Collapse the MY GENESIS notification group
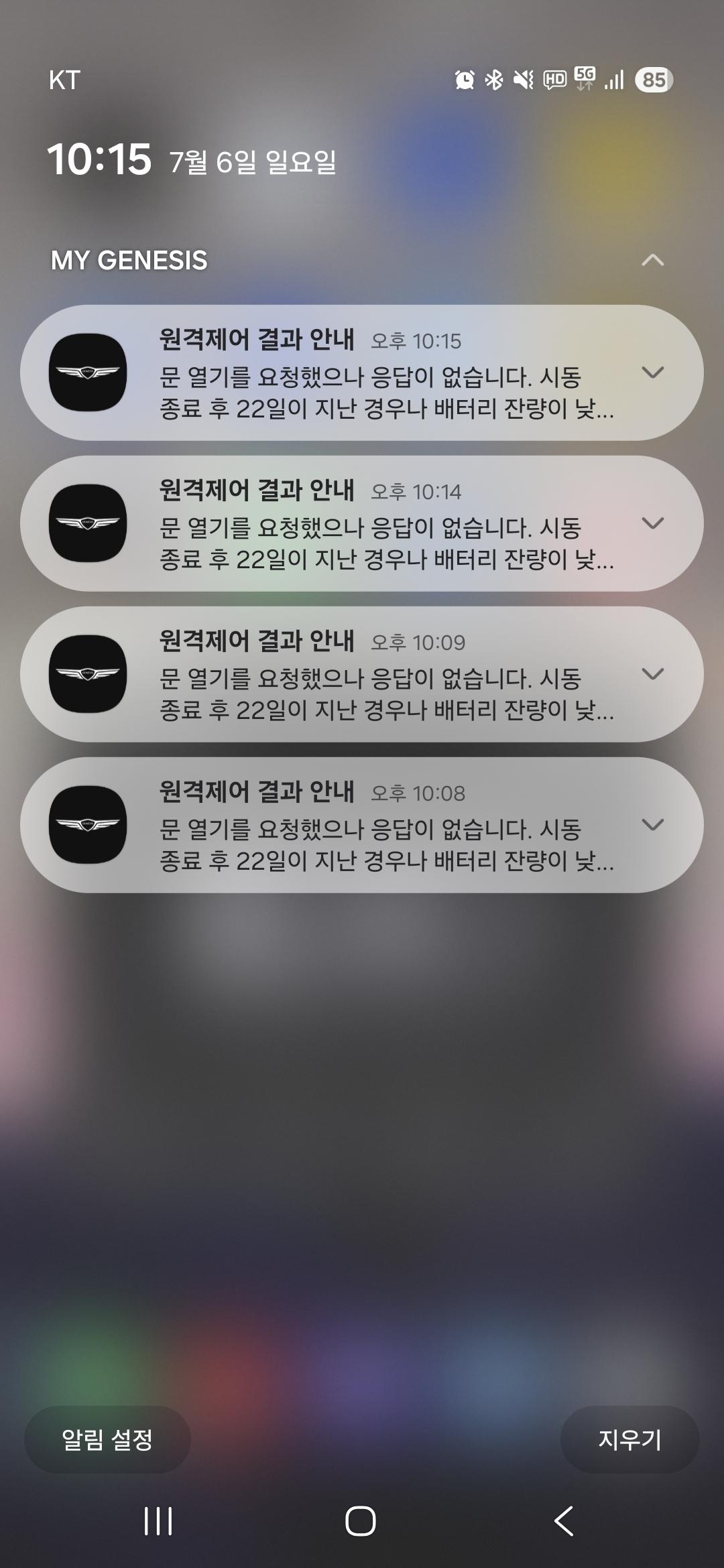Image resolution: width=724 pixels, height=1568 pixels. (652, 260)
